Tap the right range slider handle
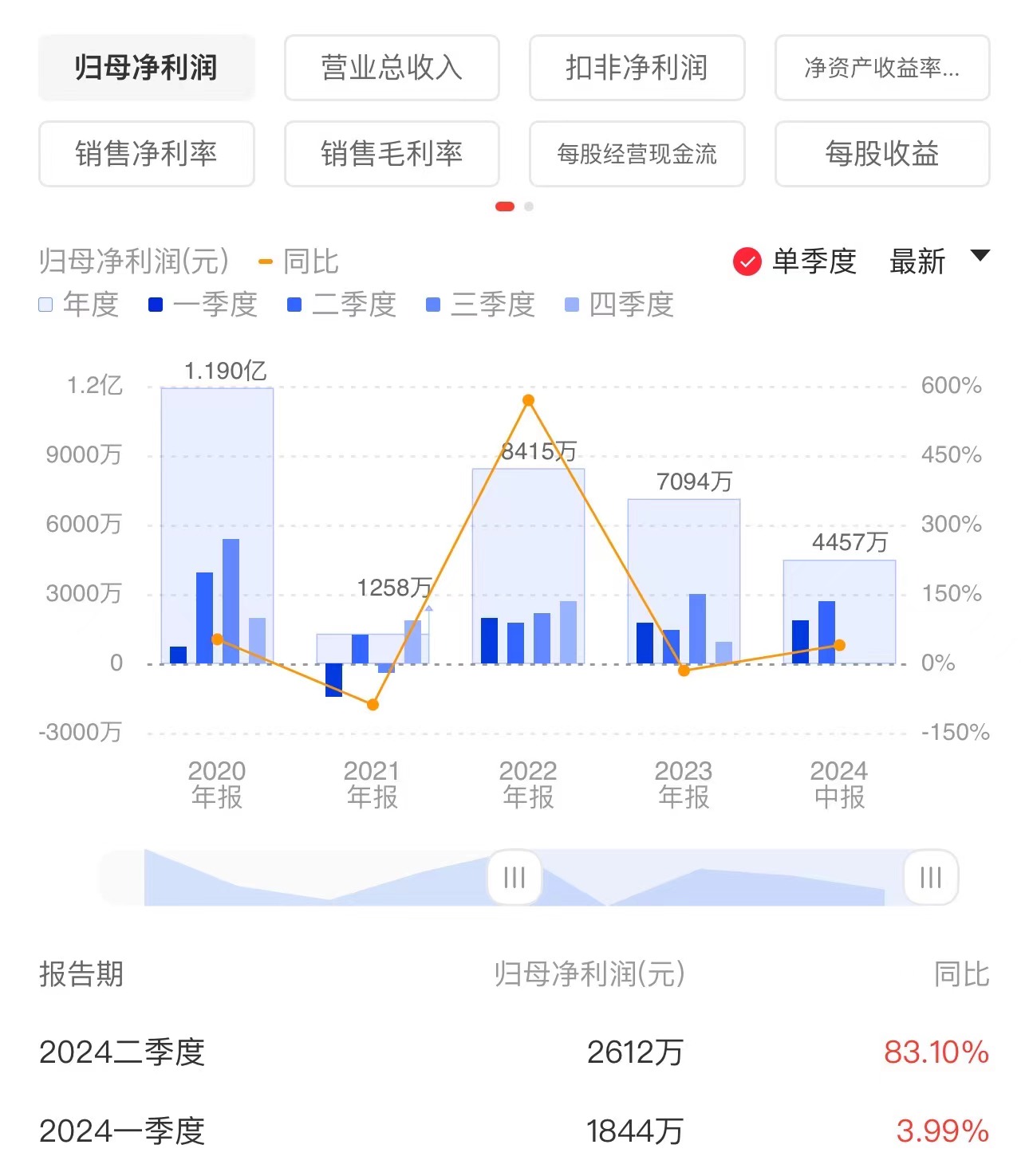 930,877
